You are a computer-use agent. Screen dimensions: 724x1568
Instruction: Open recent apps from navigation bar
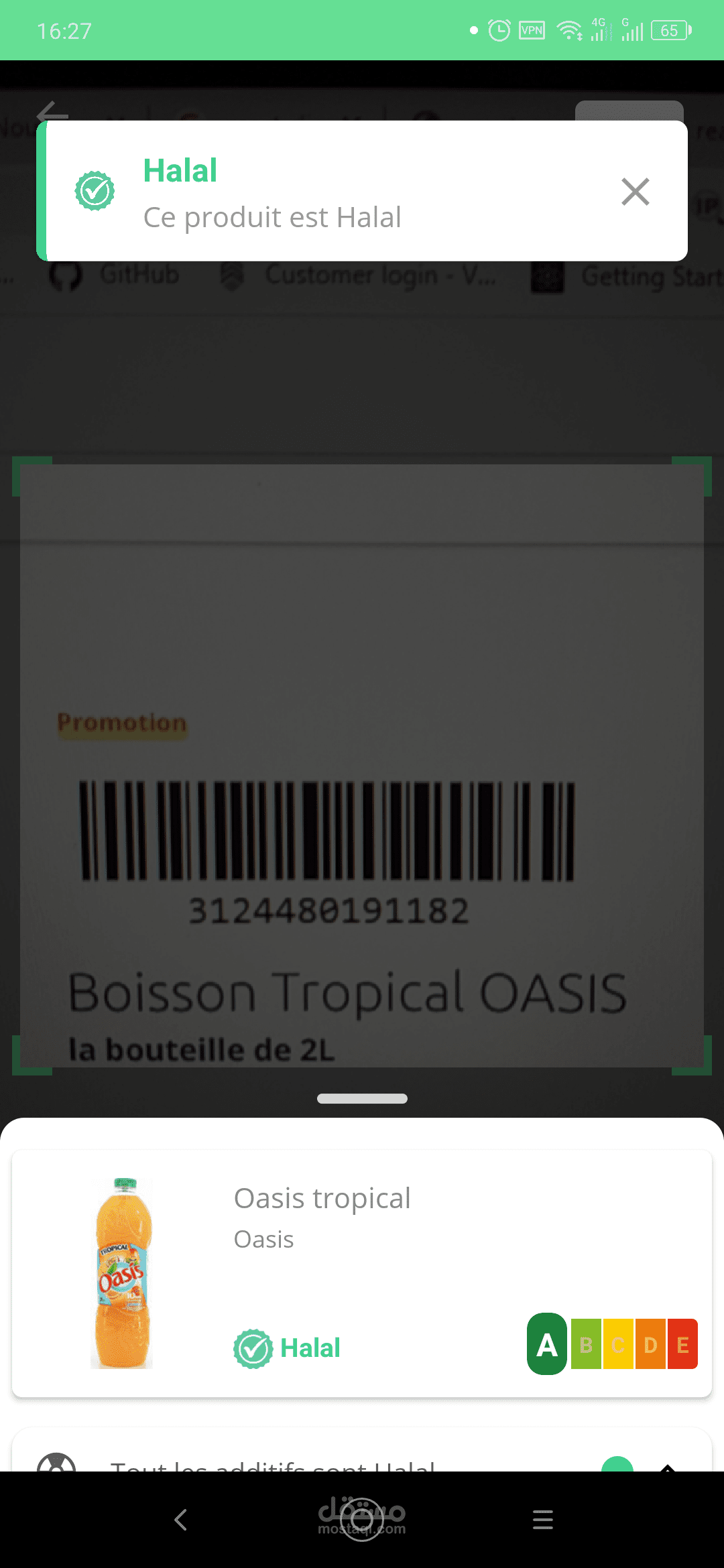[542, 1520]
